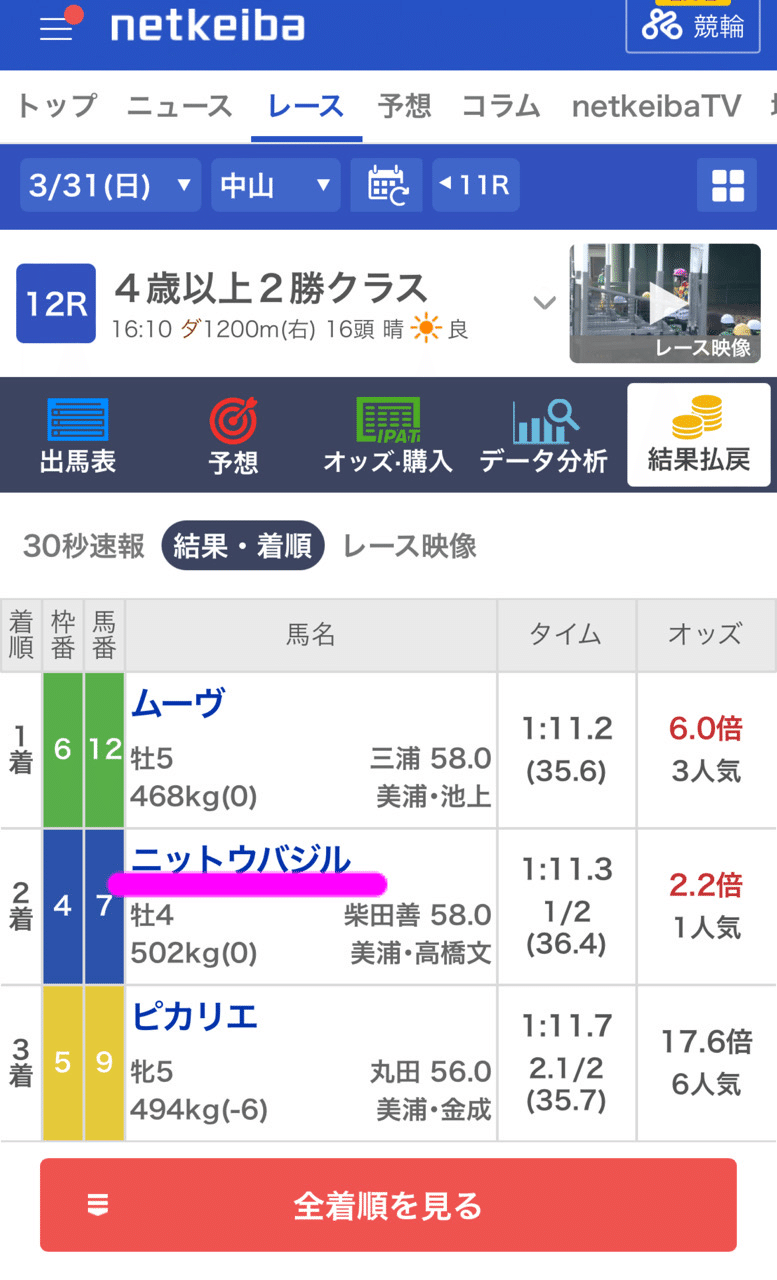Open the 出馬表 section
This screenshot has height=1280, width=777.
pyautogui.click(x=78, y=435)
